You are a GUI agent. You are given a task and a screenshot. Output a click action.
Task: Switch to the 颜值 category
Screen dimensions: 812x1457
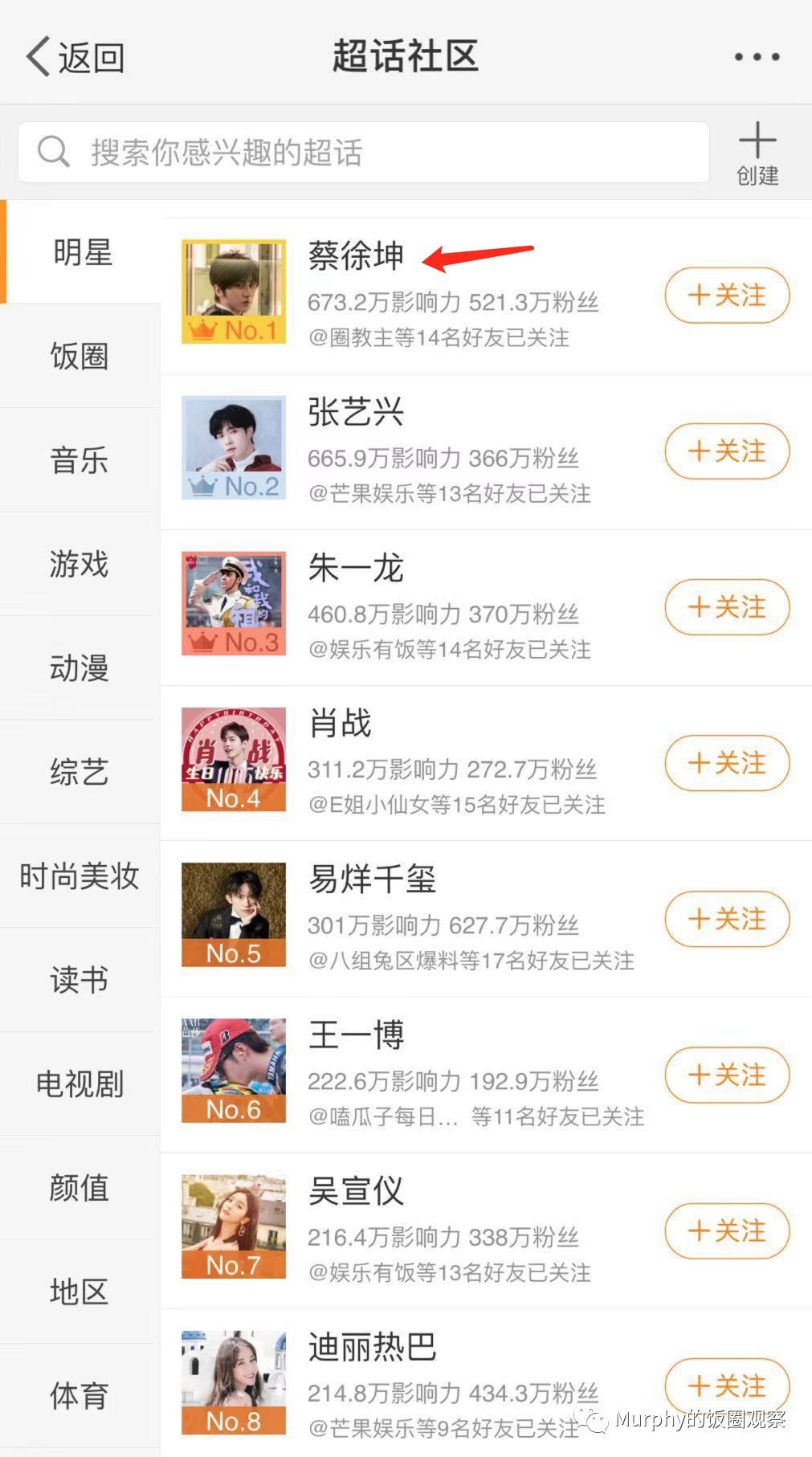tap(80, 1187)
